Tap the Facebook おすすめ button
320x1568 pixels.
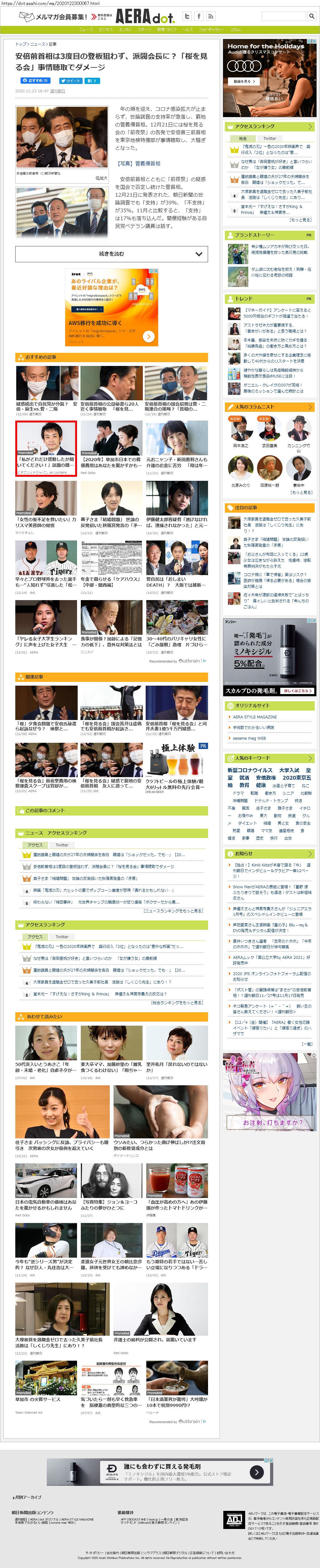35,80
